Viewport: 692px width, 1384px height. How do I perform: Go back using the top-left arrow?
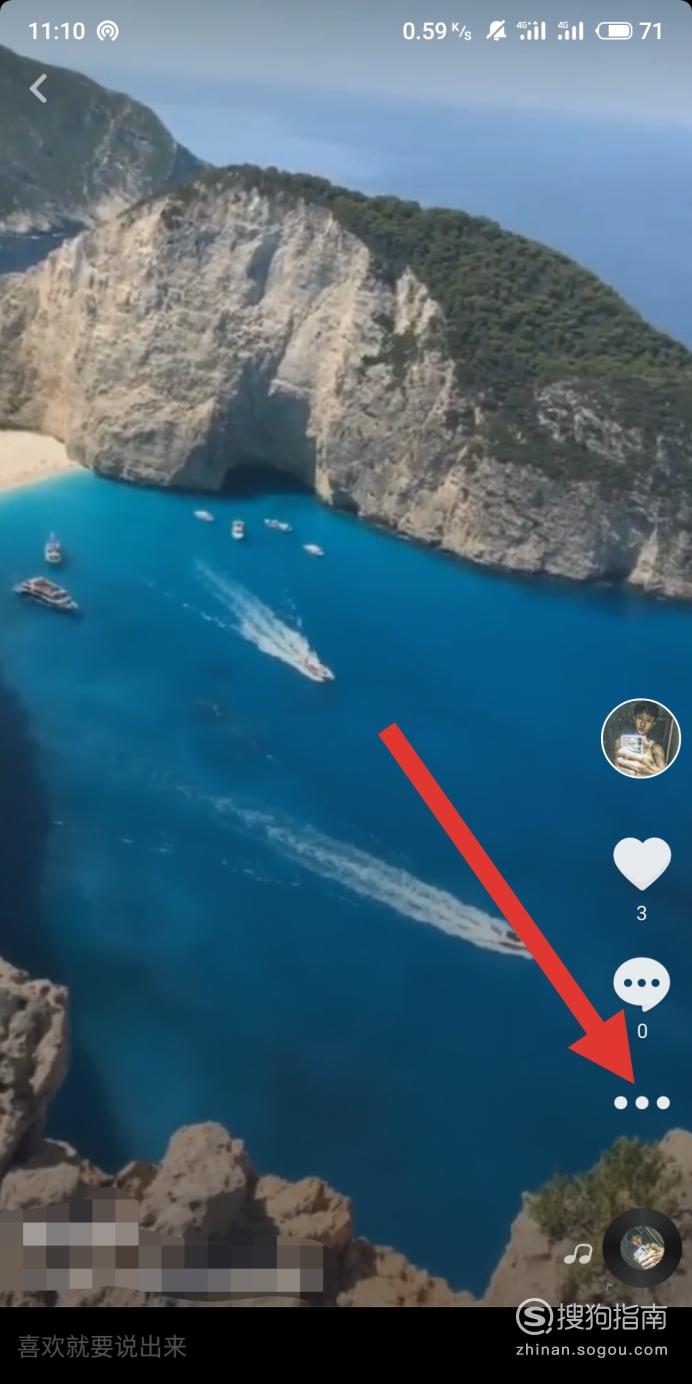[x=38, y=89]
